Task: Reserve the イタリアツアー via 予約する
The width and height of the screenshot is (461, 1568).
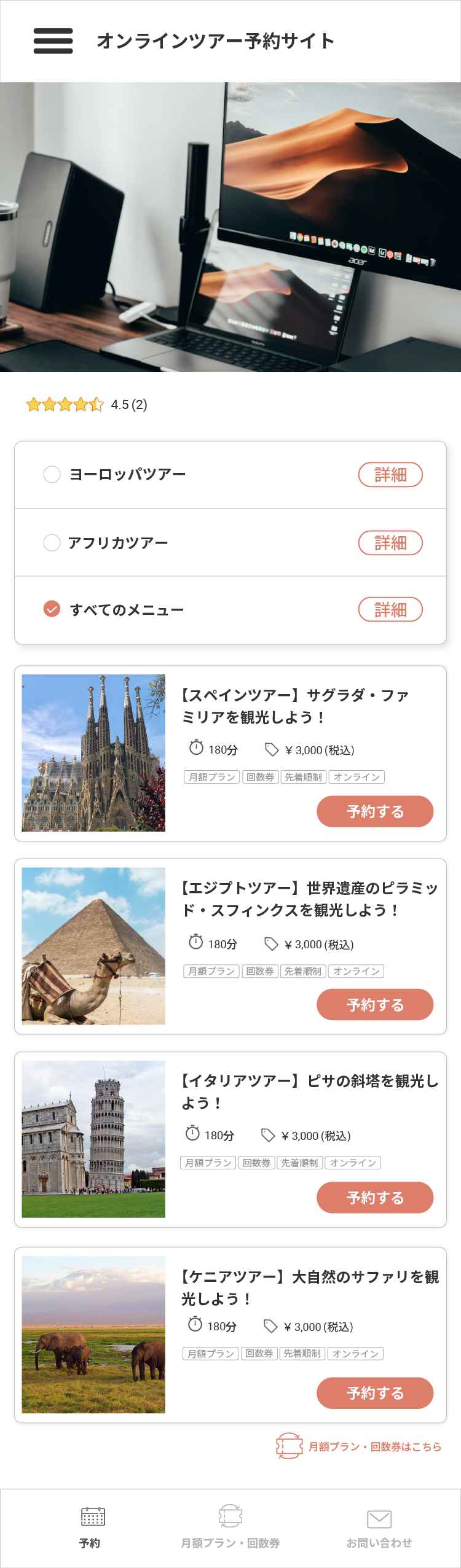Action: (x=375, y=1198)
